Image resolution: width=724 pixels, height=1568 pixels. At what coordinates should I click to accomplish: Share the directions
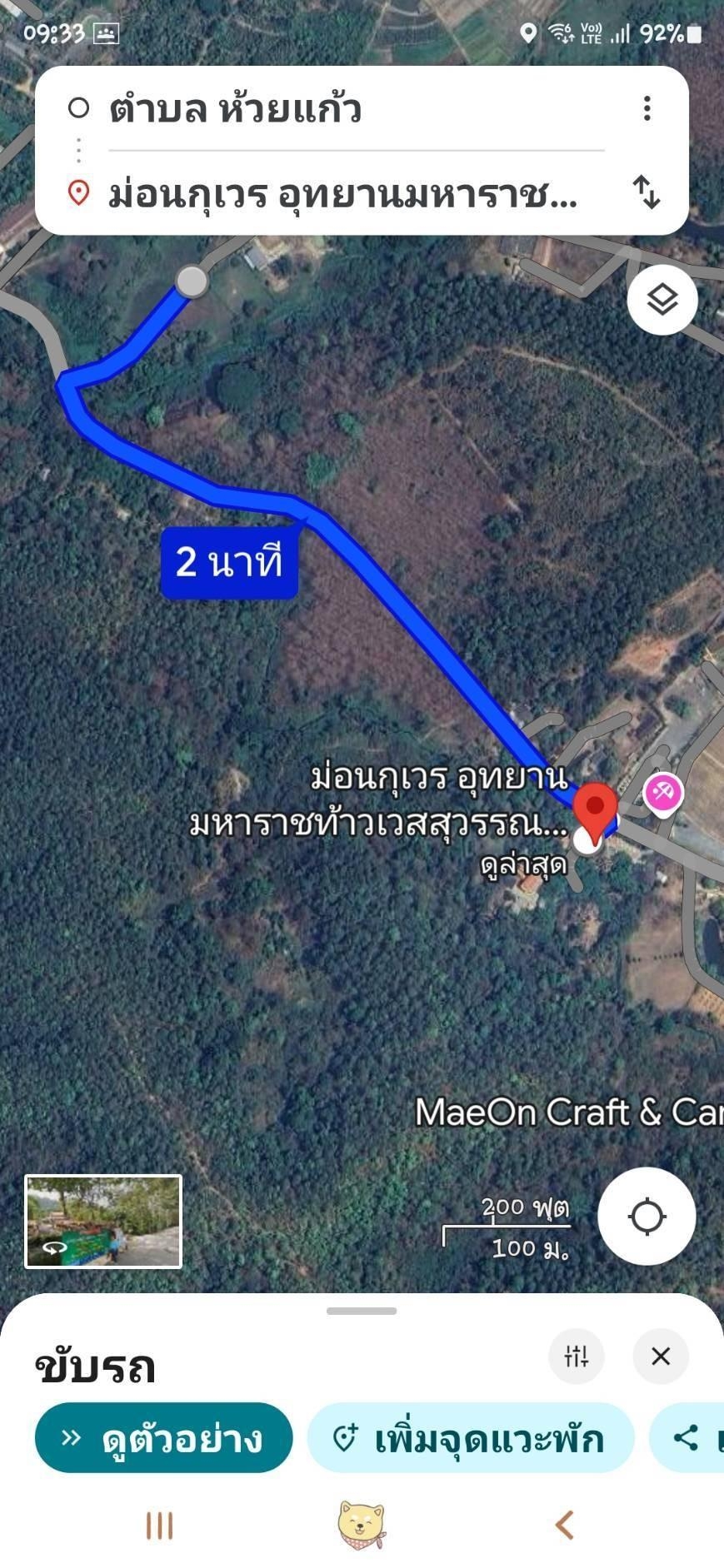tap(690, 1438)
